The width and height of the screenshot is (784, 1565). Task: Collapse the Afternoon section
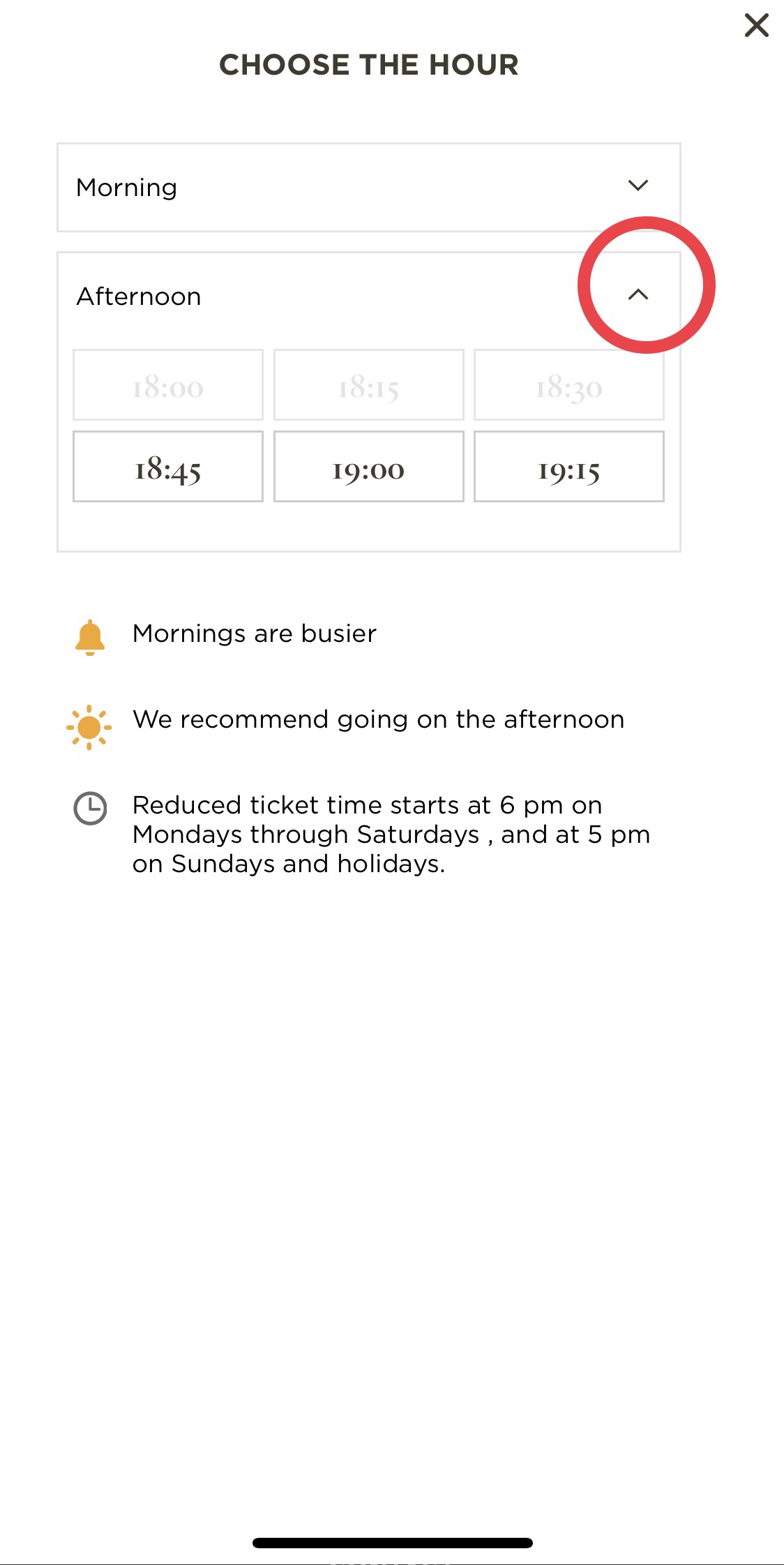638,295
